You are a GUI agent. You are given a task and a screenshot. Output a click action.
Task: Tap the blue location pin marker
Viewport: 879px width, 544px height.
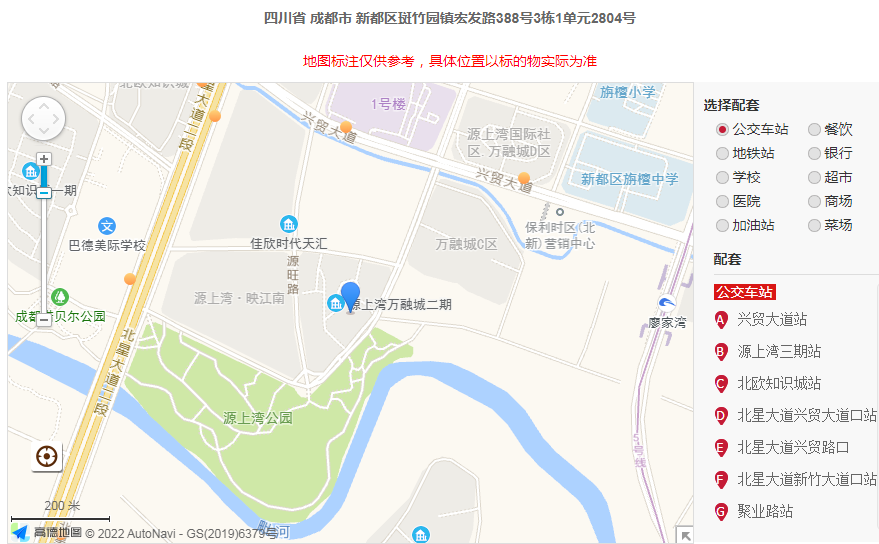pos(350,296)
